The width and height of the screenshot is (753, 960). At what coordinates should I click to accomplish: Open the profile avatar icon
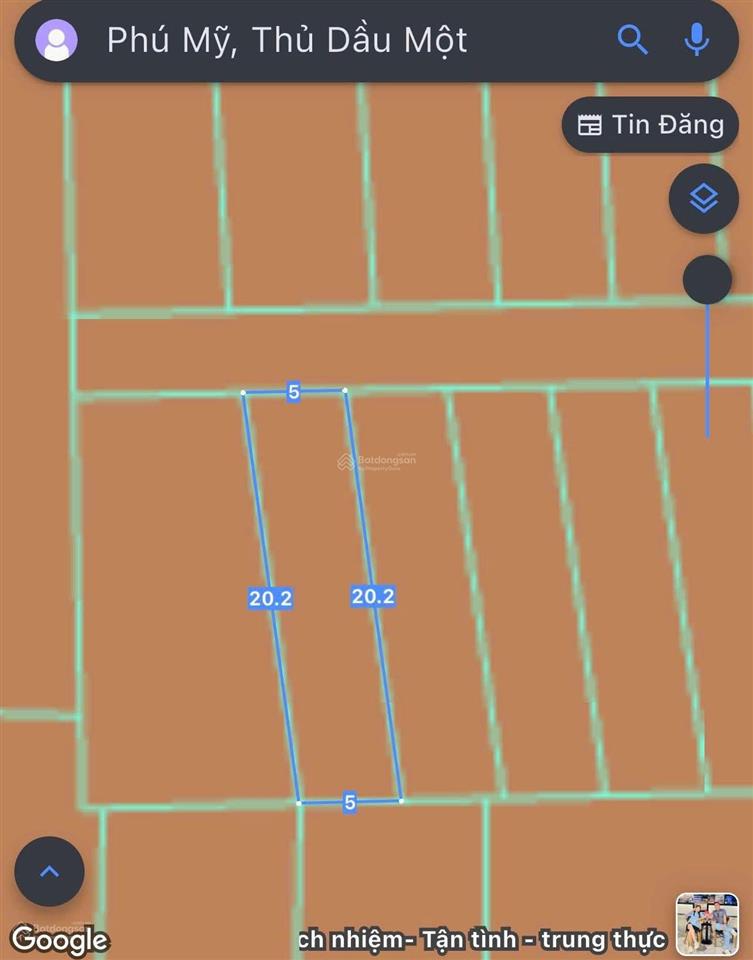57,41
